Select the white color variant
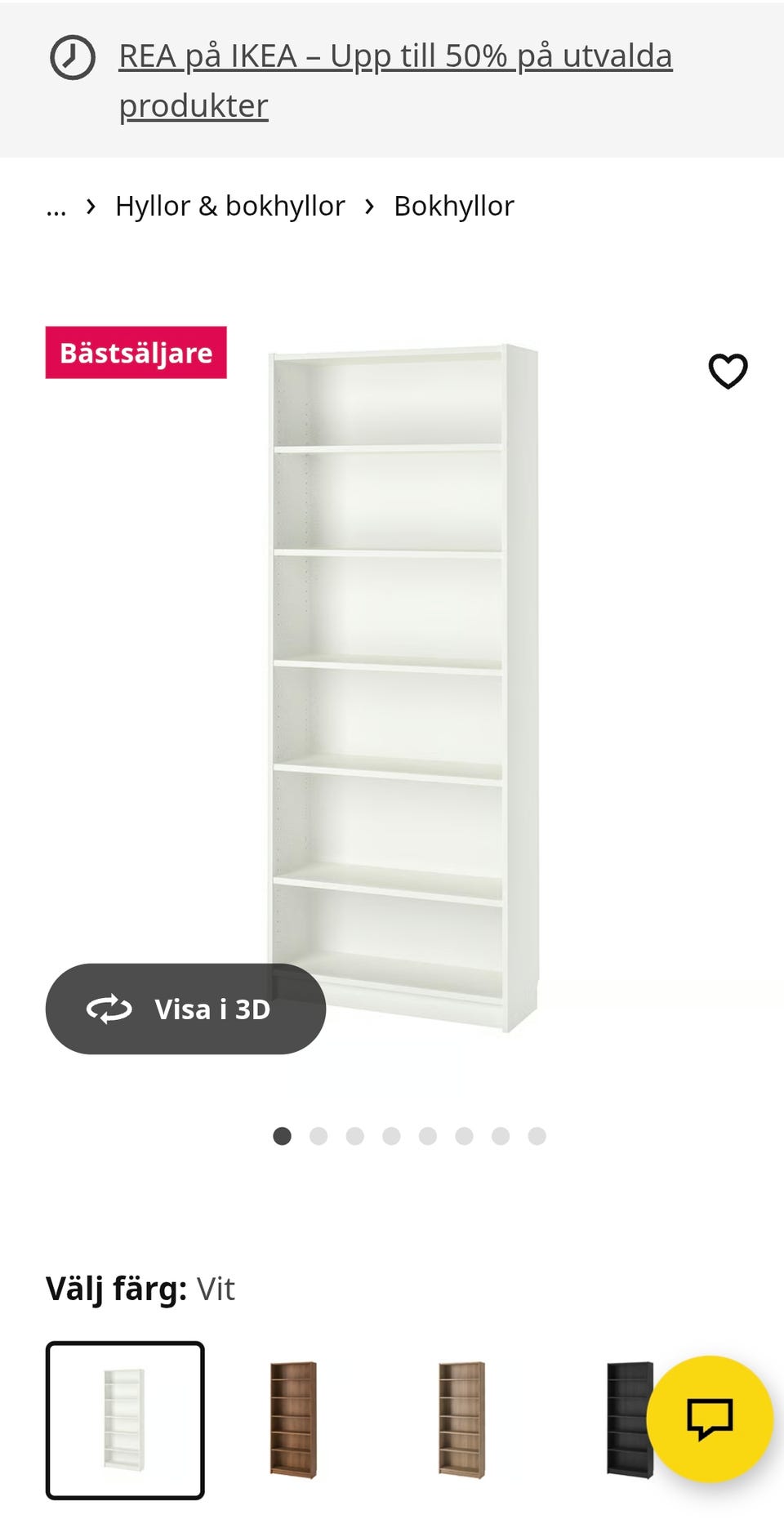 click(125, 1420)
